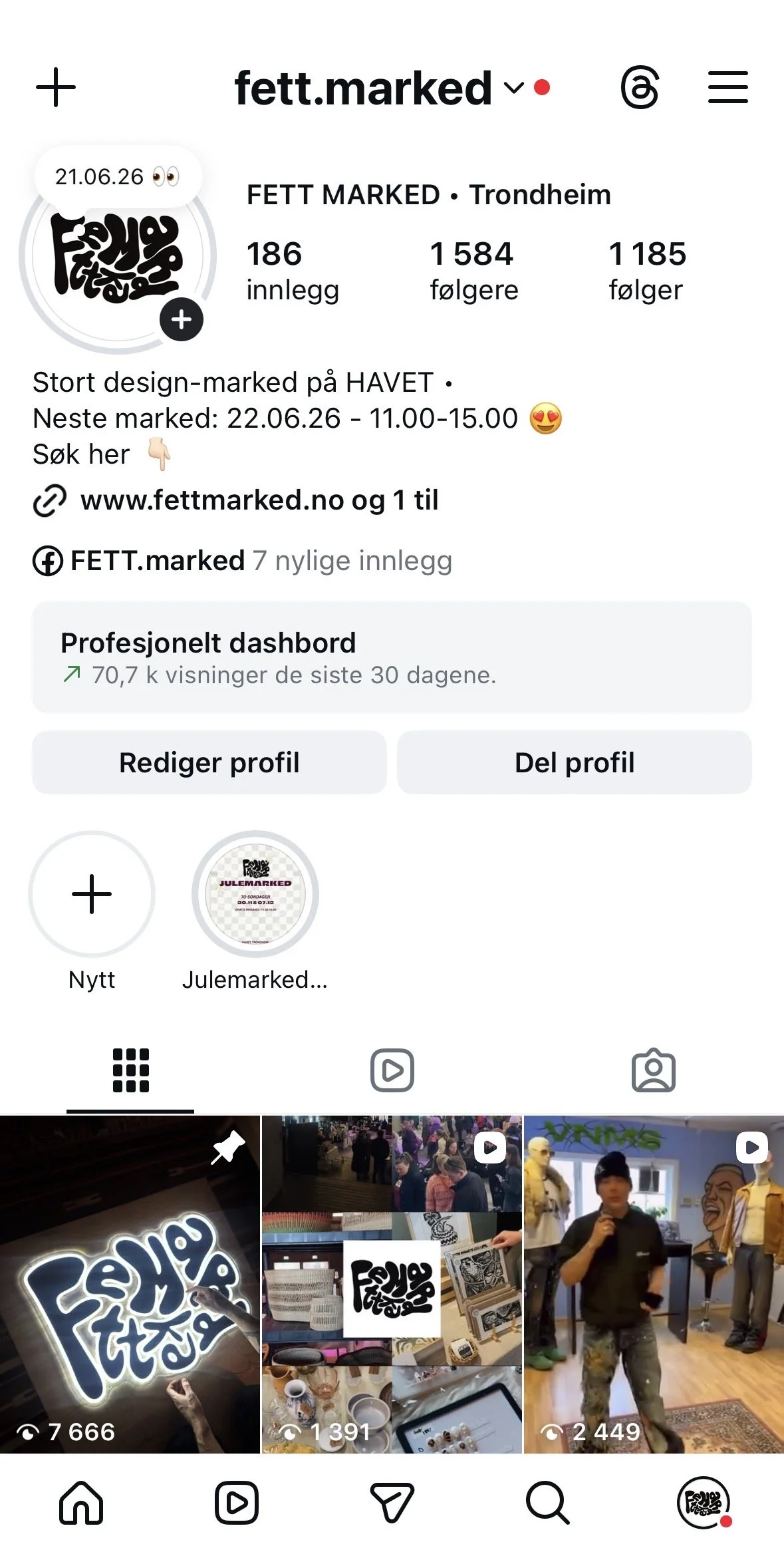Tap the plus icon to create new content
The image size is (784, 1552).
[x=56, y=88]
